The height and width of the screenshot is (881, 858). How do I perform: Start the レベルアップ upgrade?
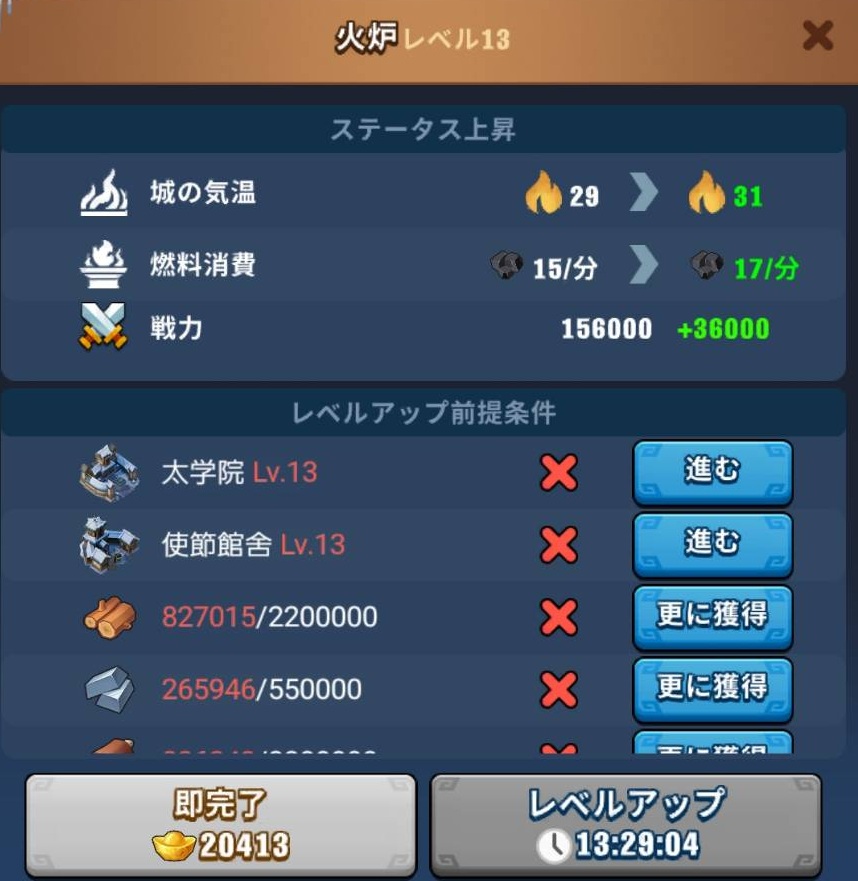625,825
